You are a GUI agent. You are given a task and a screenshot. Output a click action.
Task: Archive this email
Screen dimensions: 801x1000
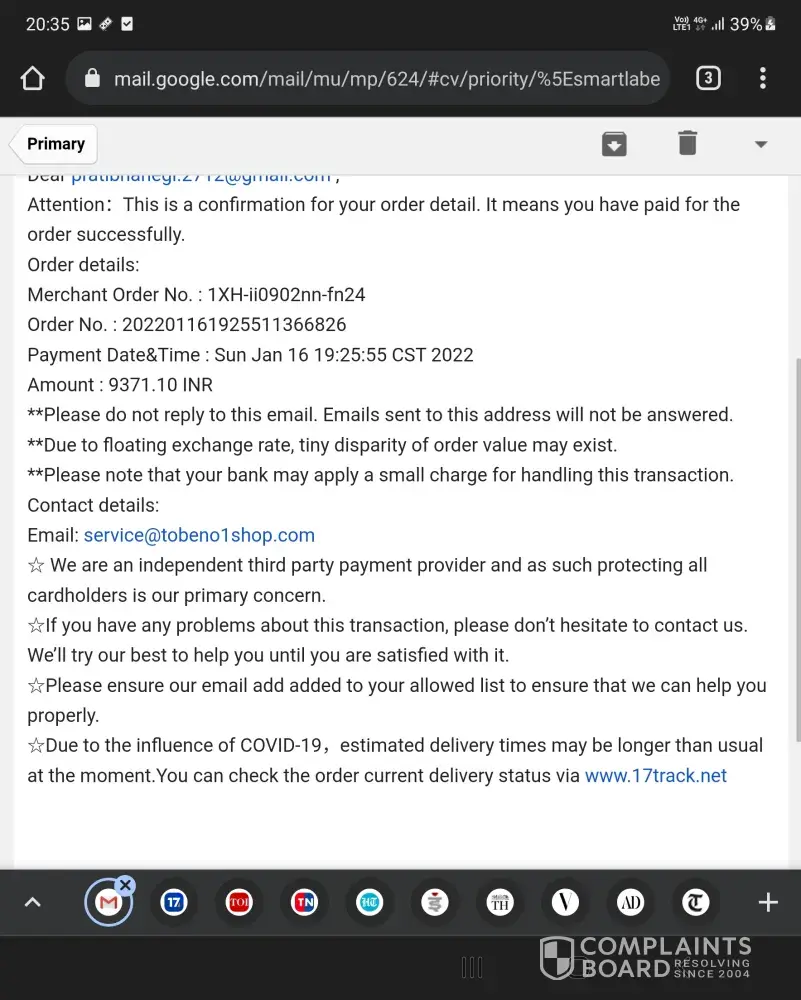click(x=614, y=144)
